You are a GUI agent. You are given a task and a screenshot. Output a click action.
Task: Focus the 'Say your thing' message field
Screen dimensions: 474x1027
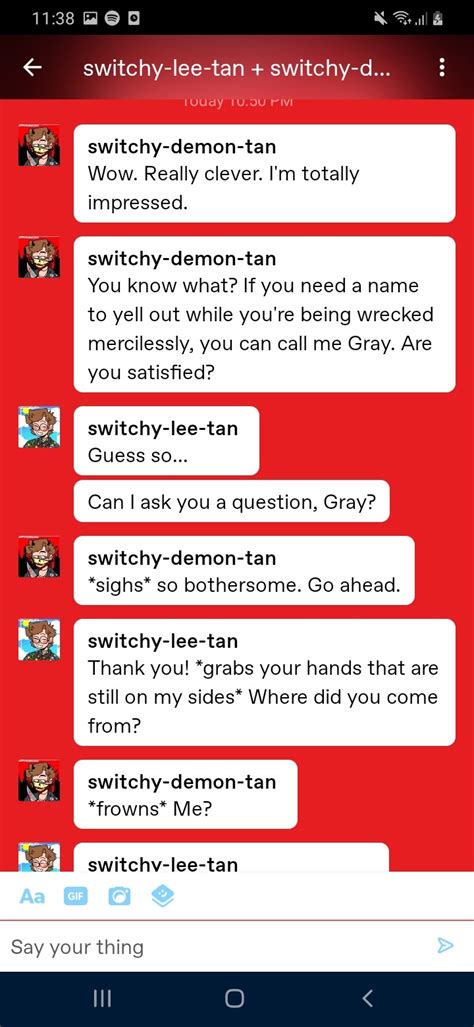coord(216,946)
